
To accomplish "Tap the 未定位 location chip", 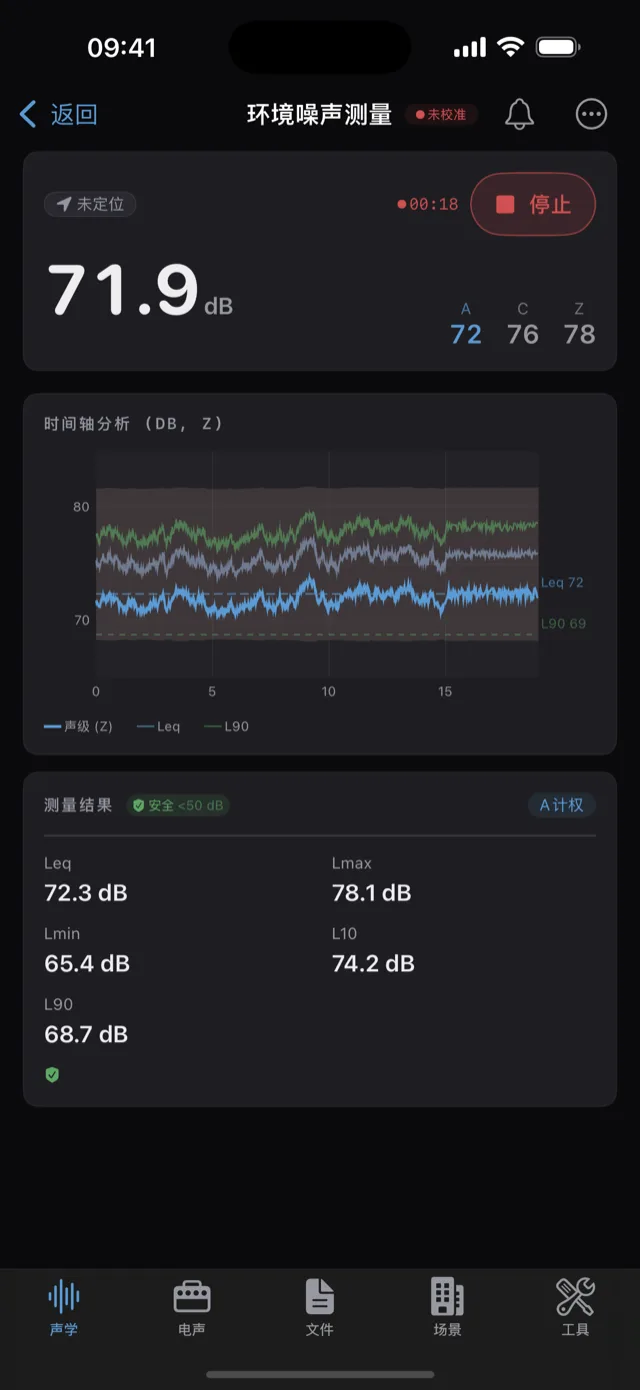I will 90,204.
